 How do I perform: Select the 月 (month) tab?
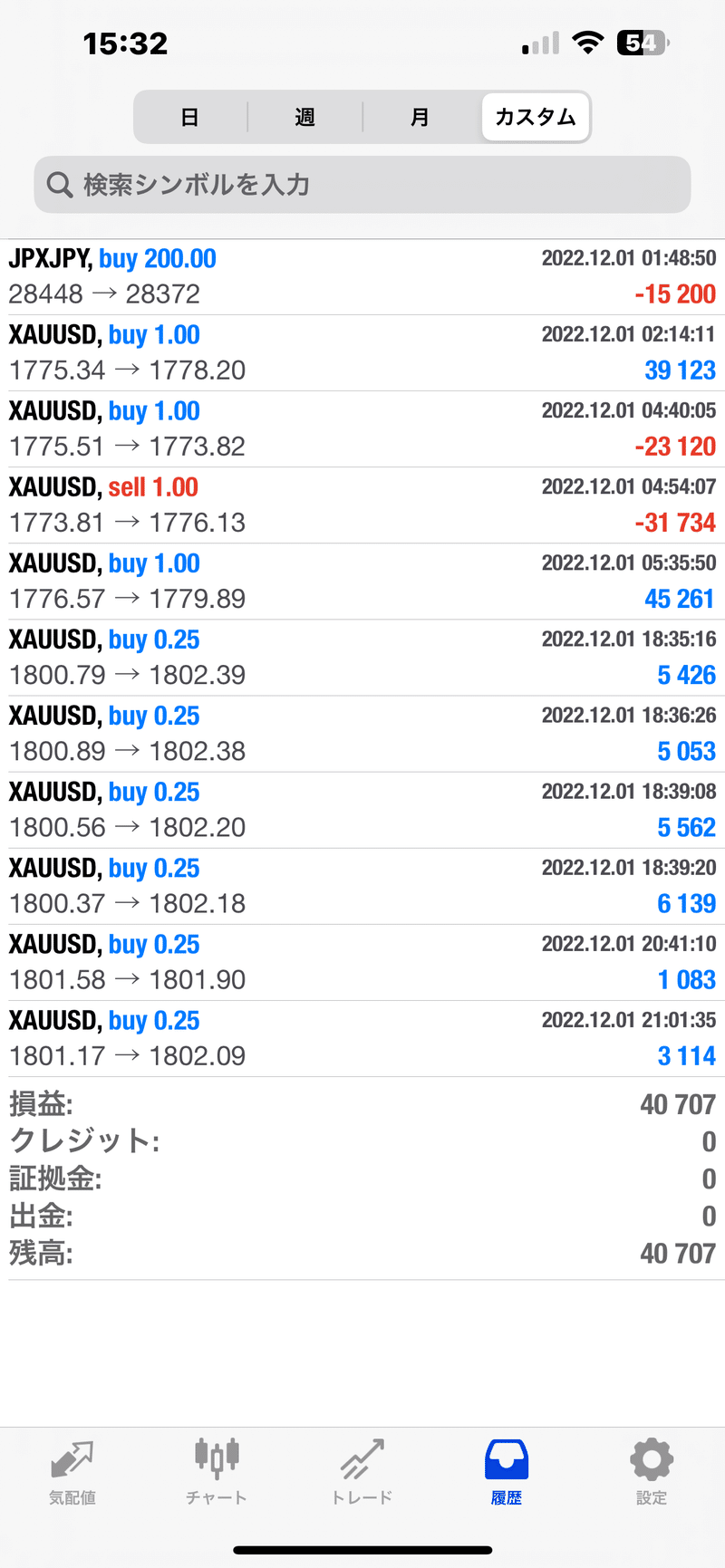tap(420, 117)
